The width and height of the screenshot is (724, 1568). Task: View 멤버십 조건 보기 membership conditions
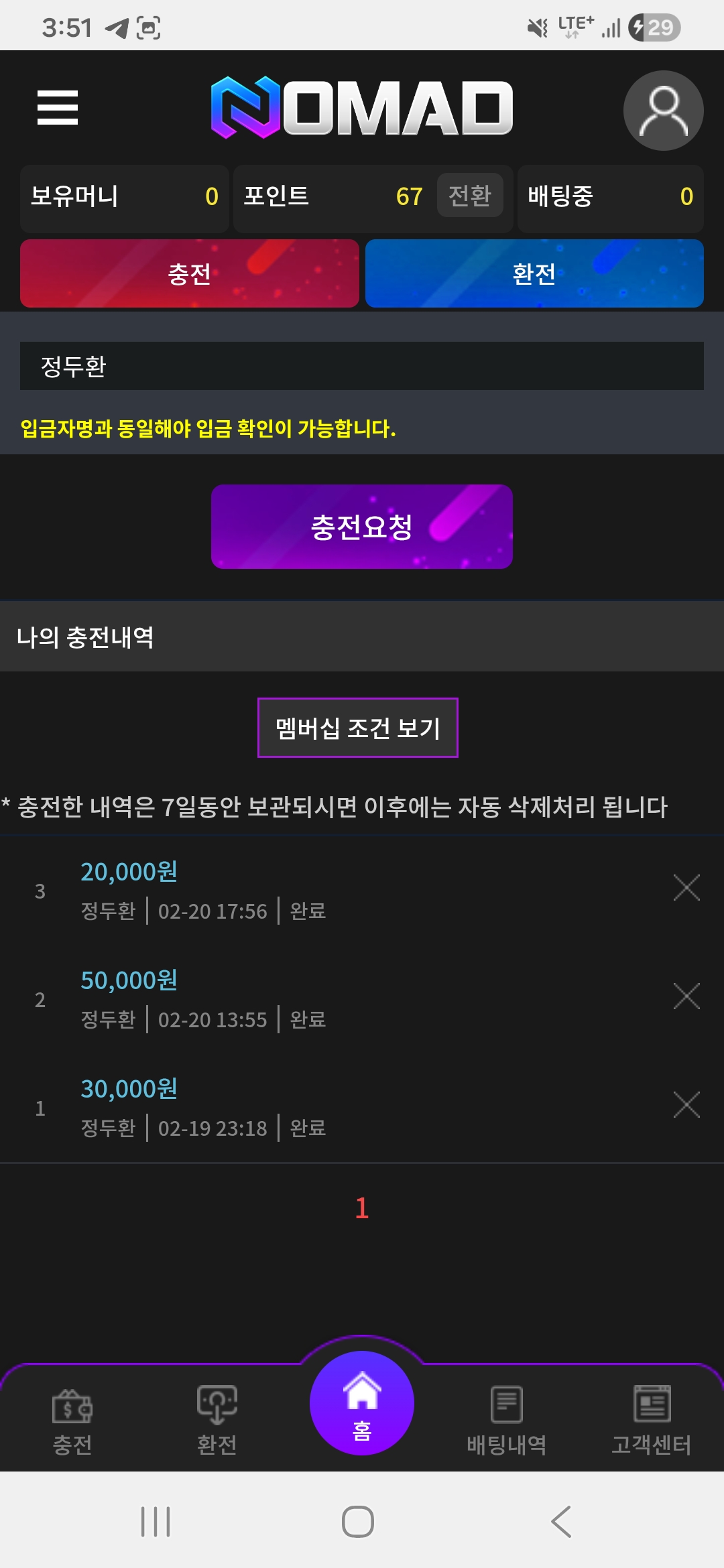(358, 728)
